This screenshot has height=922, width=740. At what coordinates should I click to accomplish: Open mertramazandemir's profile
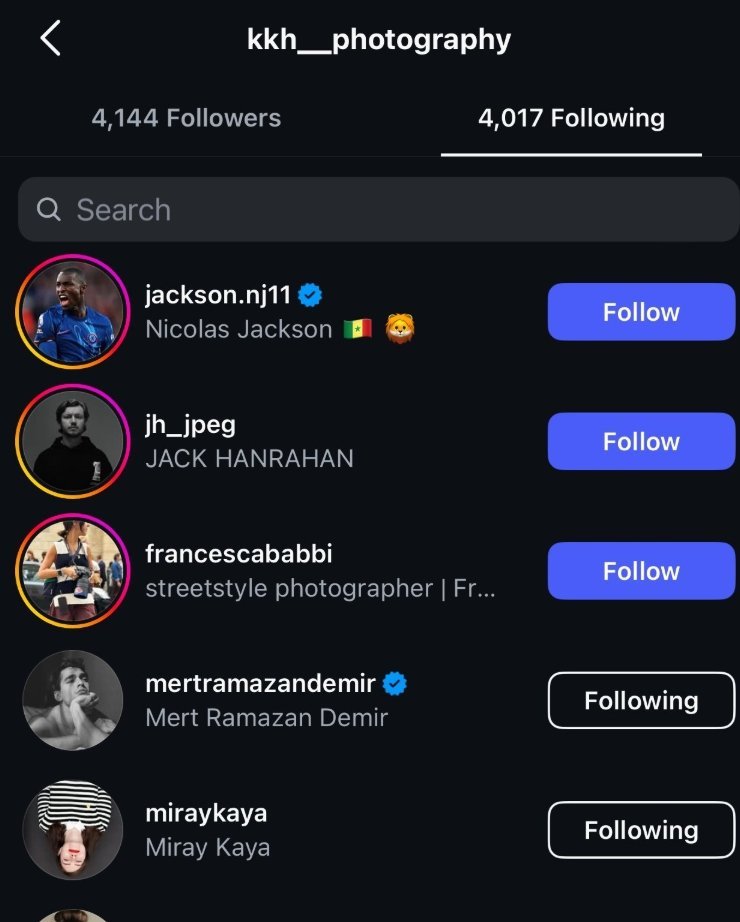261,683
